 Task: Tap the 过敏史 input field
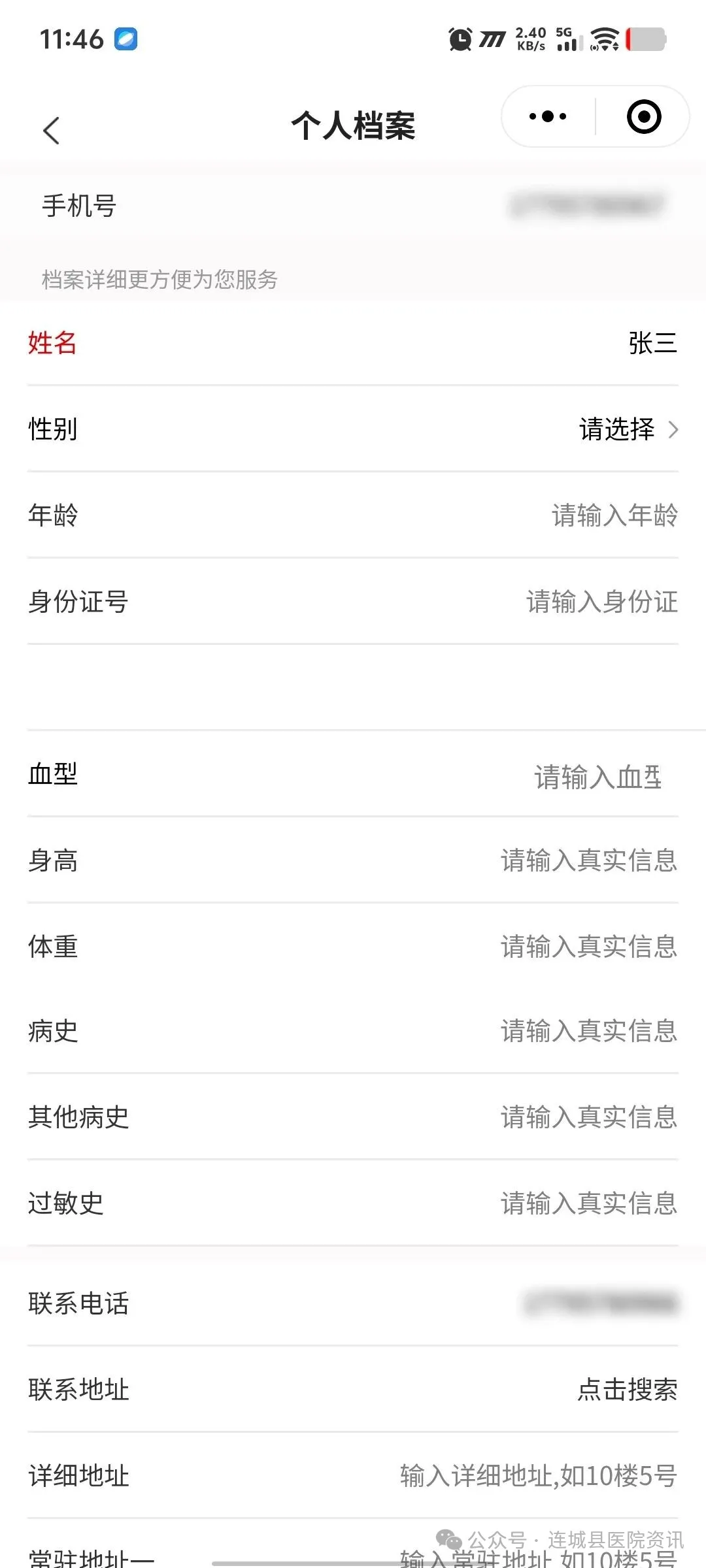tap(588, 1203)
